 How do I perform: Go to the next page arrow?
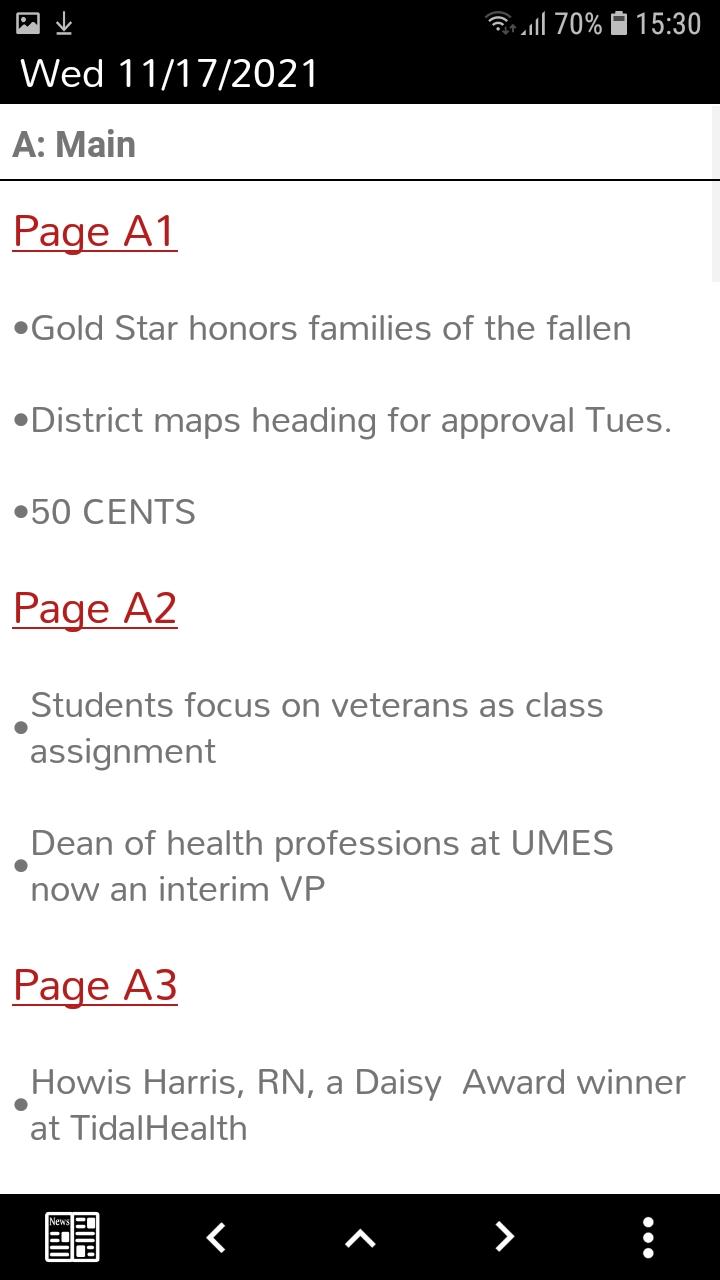504,1238
